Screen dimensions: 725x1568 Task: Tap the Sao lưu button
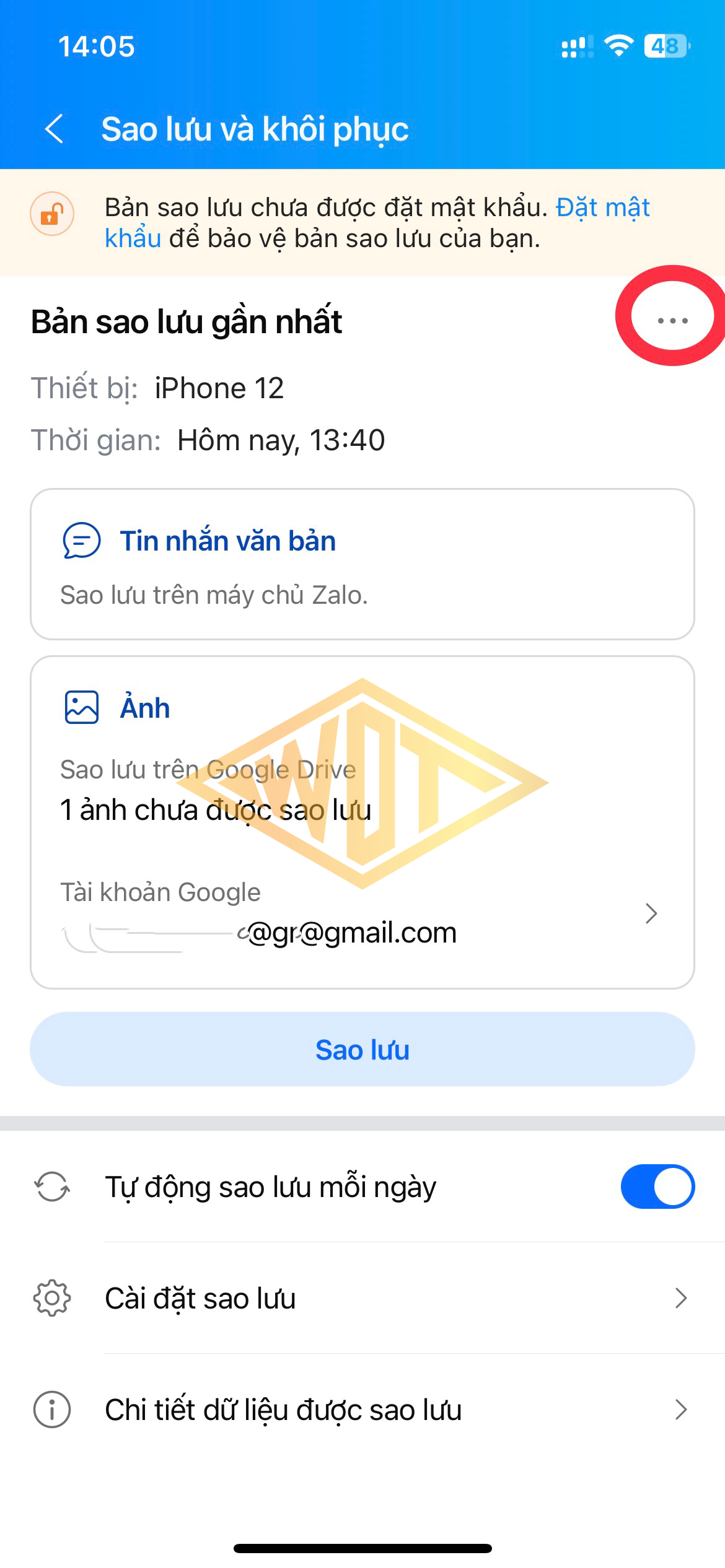[x=362, y=1050]
